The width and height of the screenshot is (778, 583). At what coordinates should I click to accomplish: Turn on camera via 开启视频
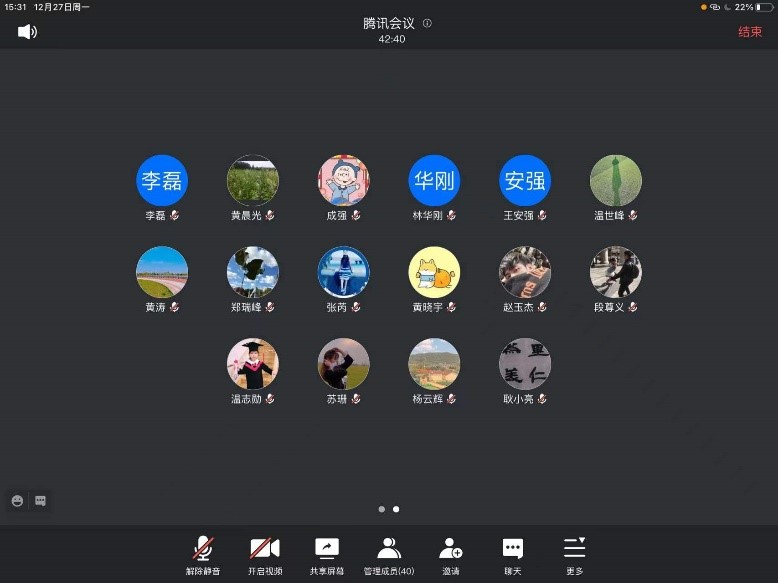click(265, 553)
